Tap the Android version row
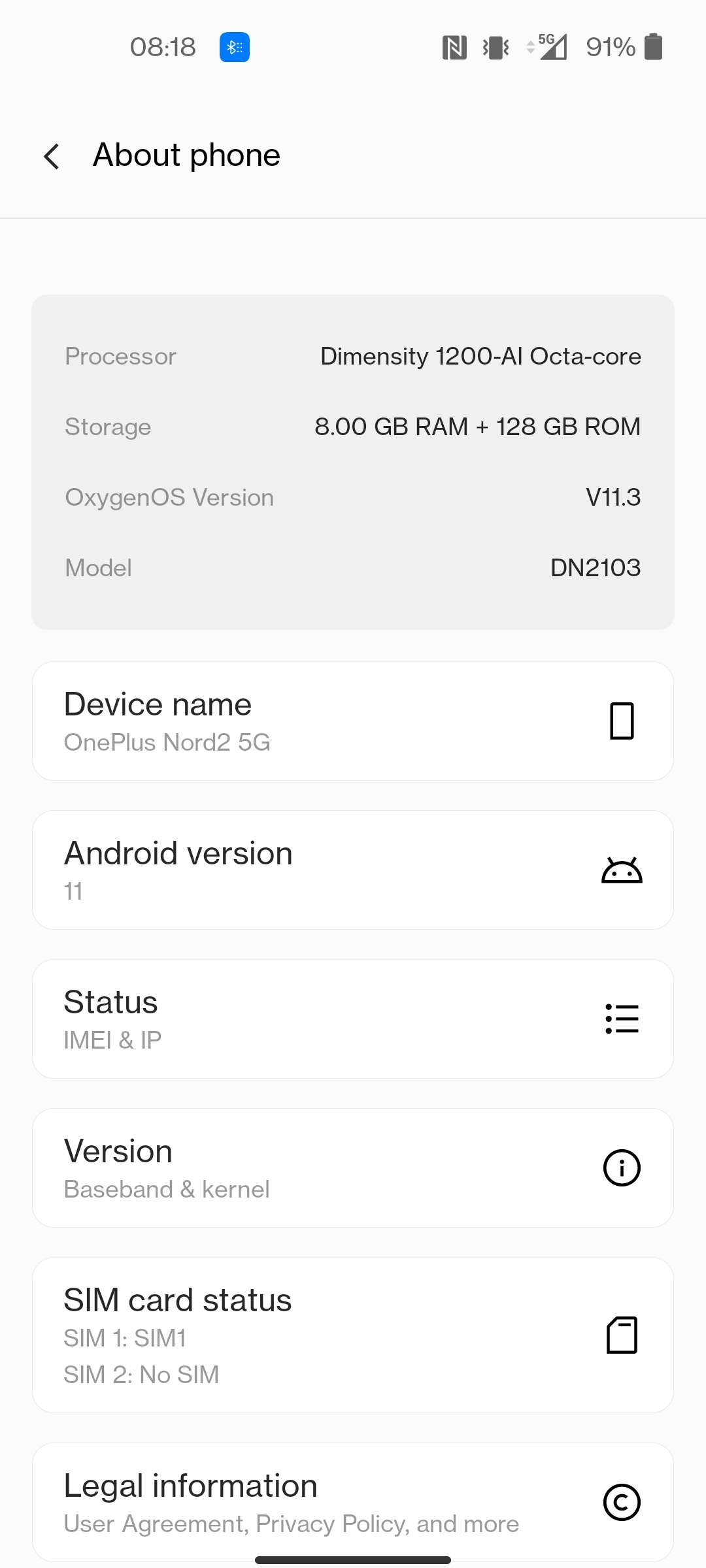Screen dimensions: 706x1568 click(x=353, y=870)
